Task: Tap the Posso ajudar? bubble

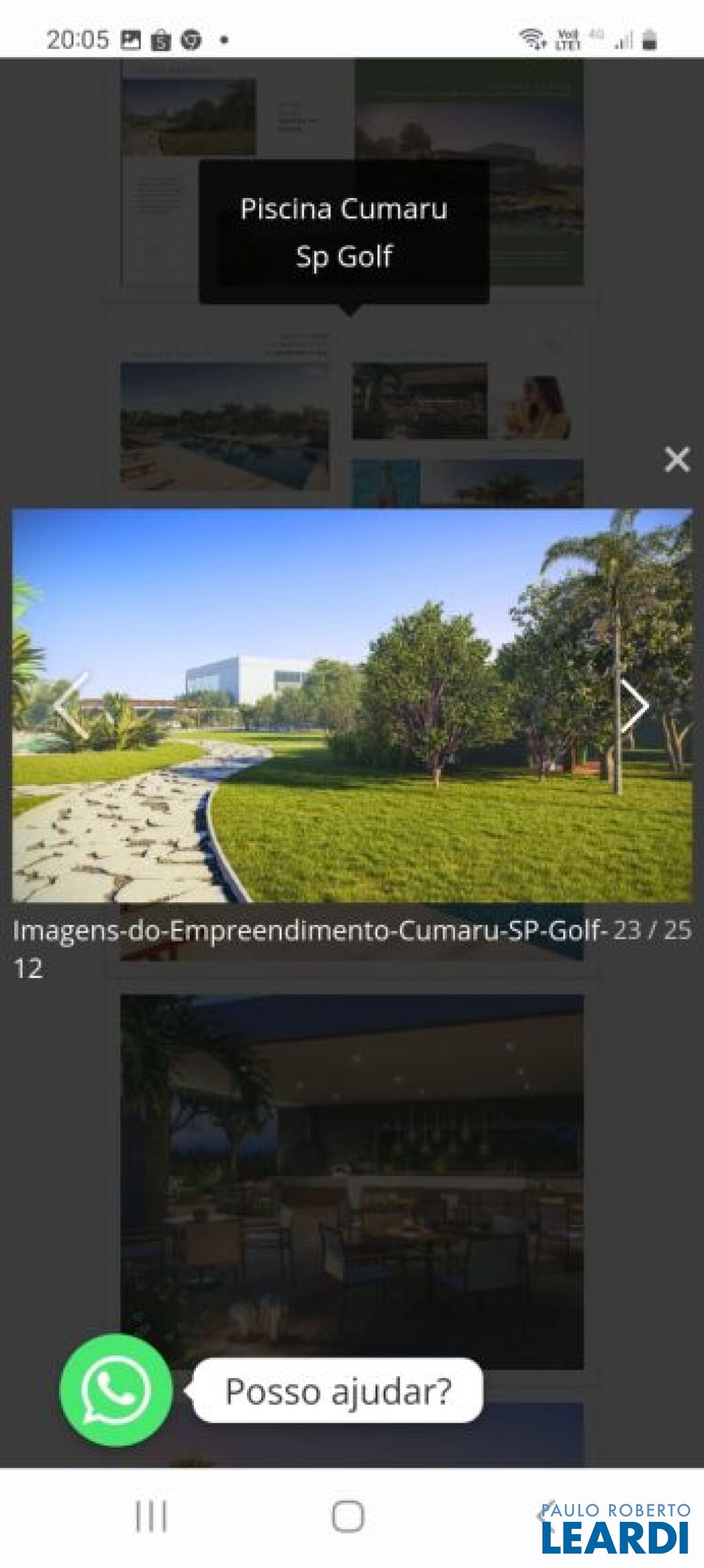Action: (x=338, y=1390)
